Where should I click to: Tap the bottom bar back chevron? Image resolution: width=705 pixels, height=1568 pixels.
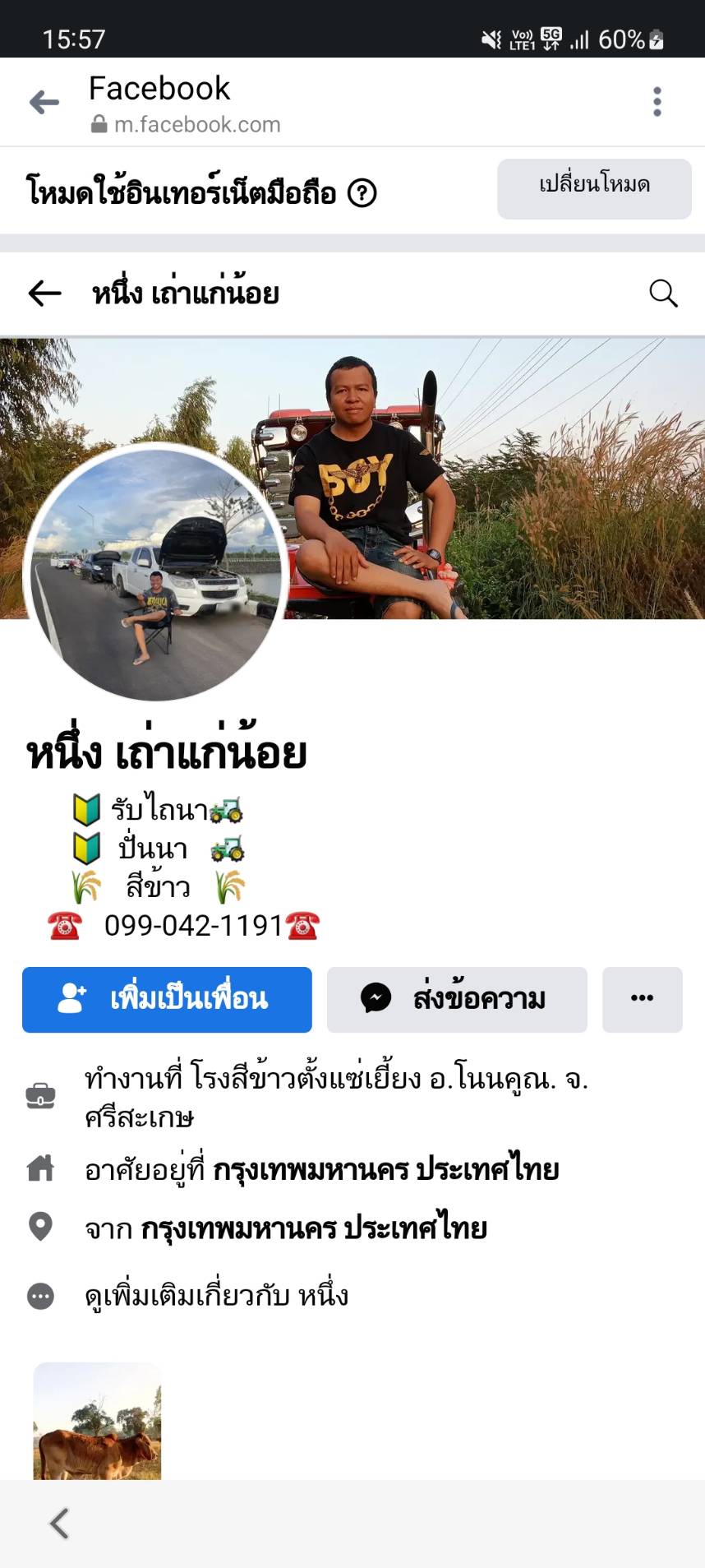59,1524
